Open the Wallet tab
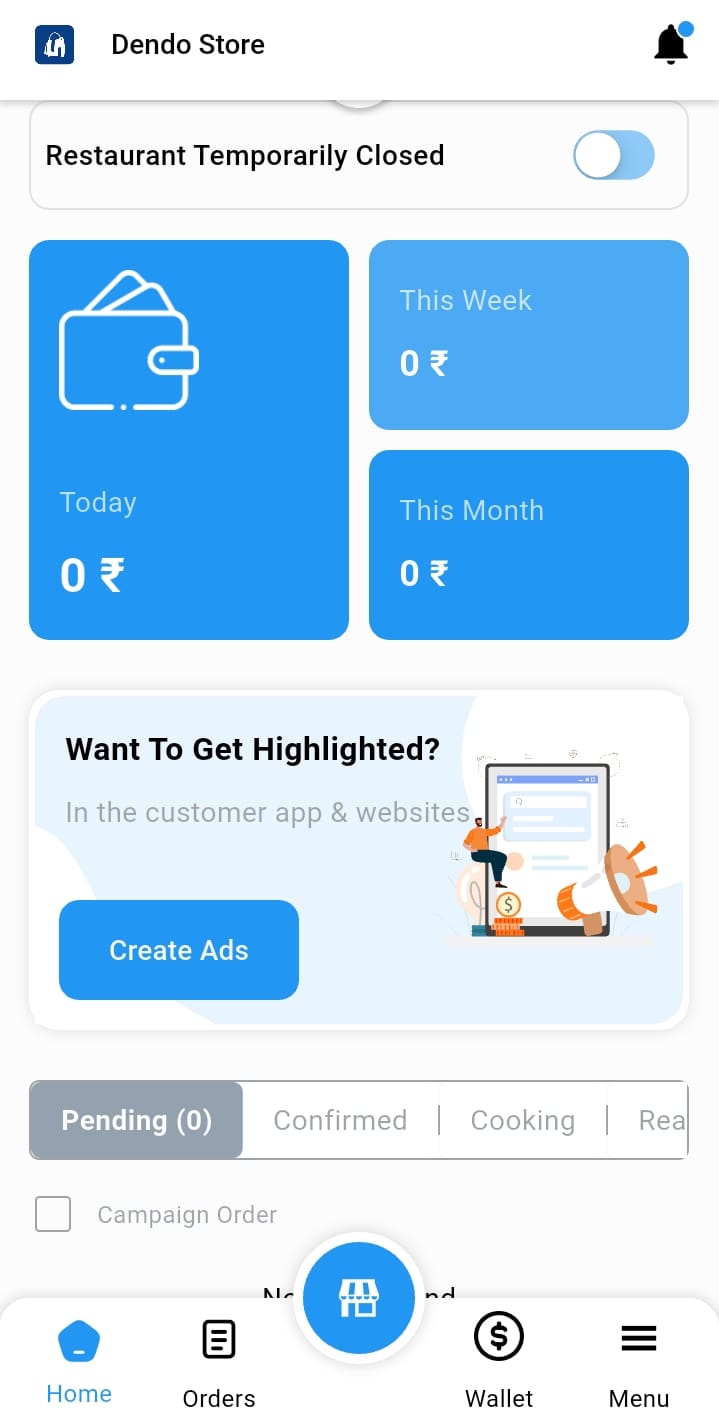The height and width of the screenshot is (1423, 719). [499, 1358]
